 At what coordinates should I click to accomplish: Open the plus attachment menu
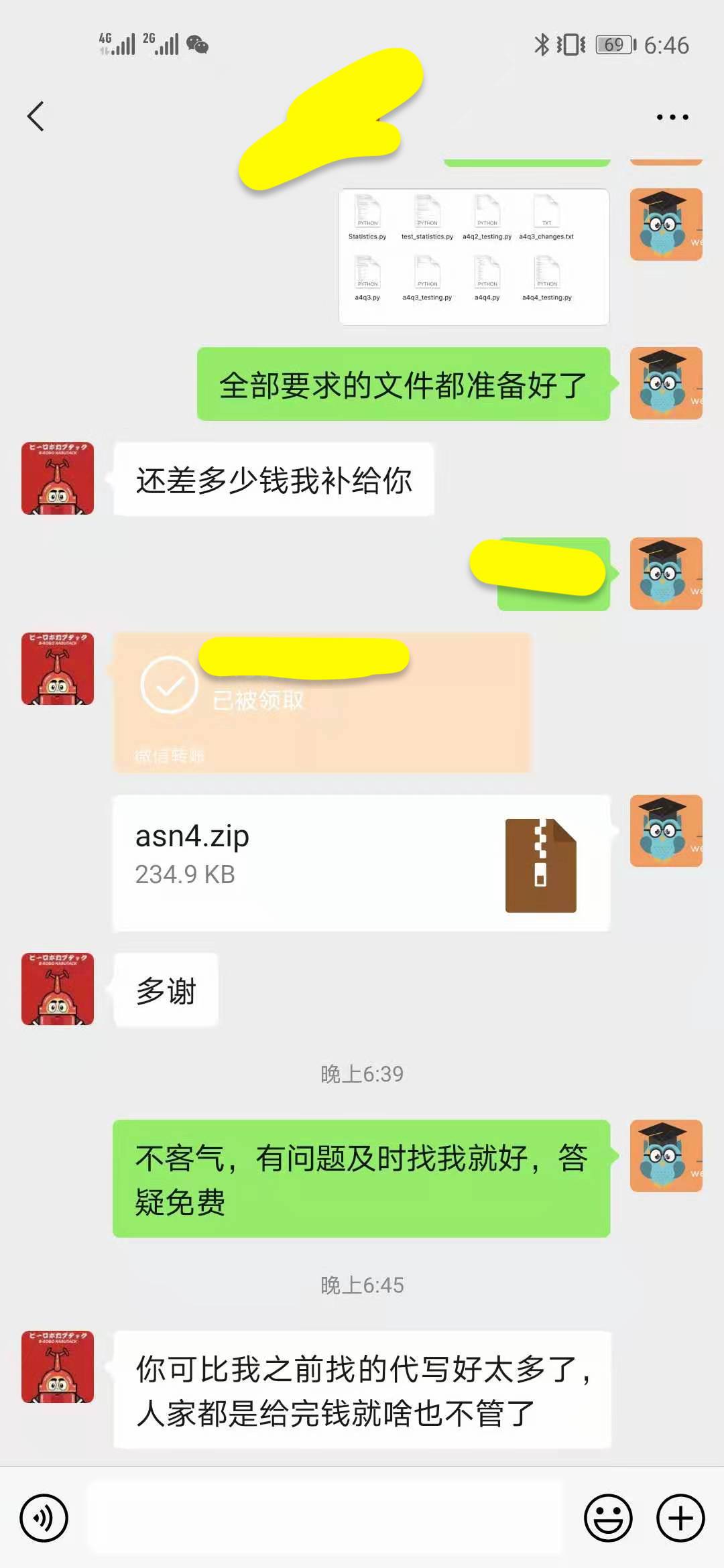click(x=680, y=1518)
